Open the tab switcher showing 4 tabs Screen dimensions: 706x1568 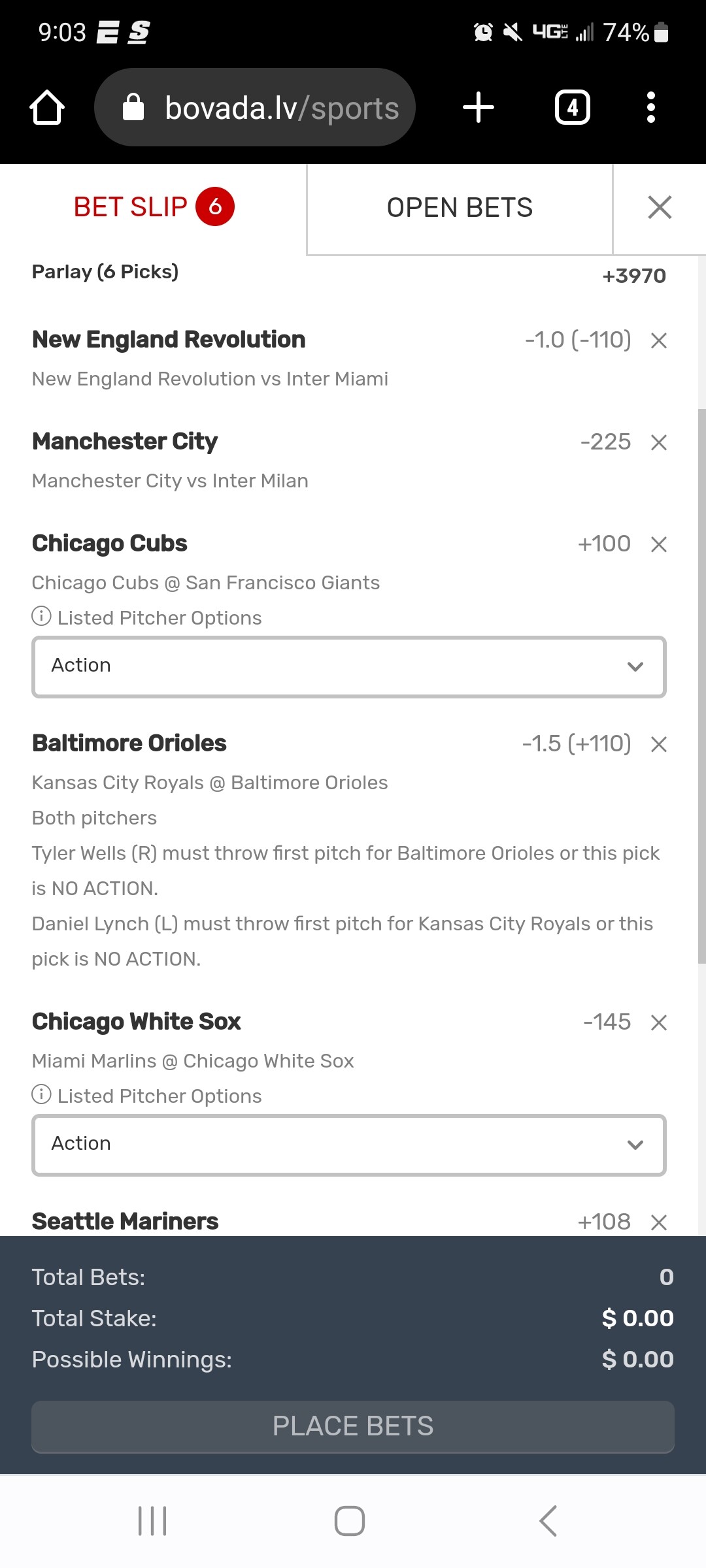pyautogui.click(x=572, y=107)
